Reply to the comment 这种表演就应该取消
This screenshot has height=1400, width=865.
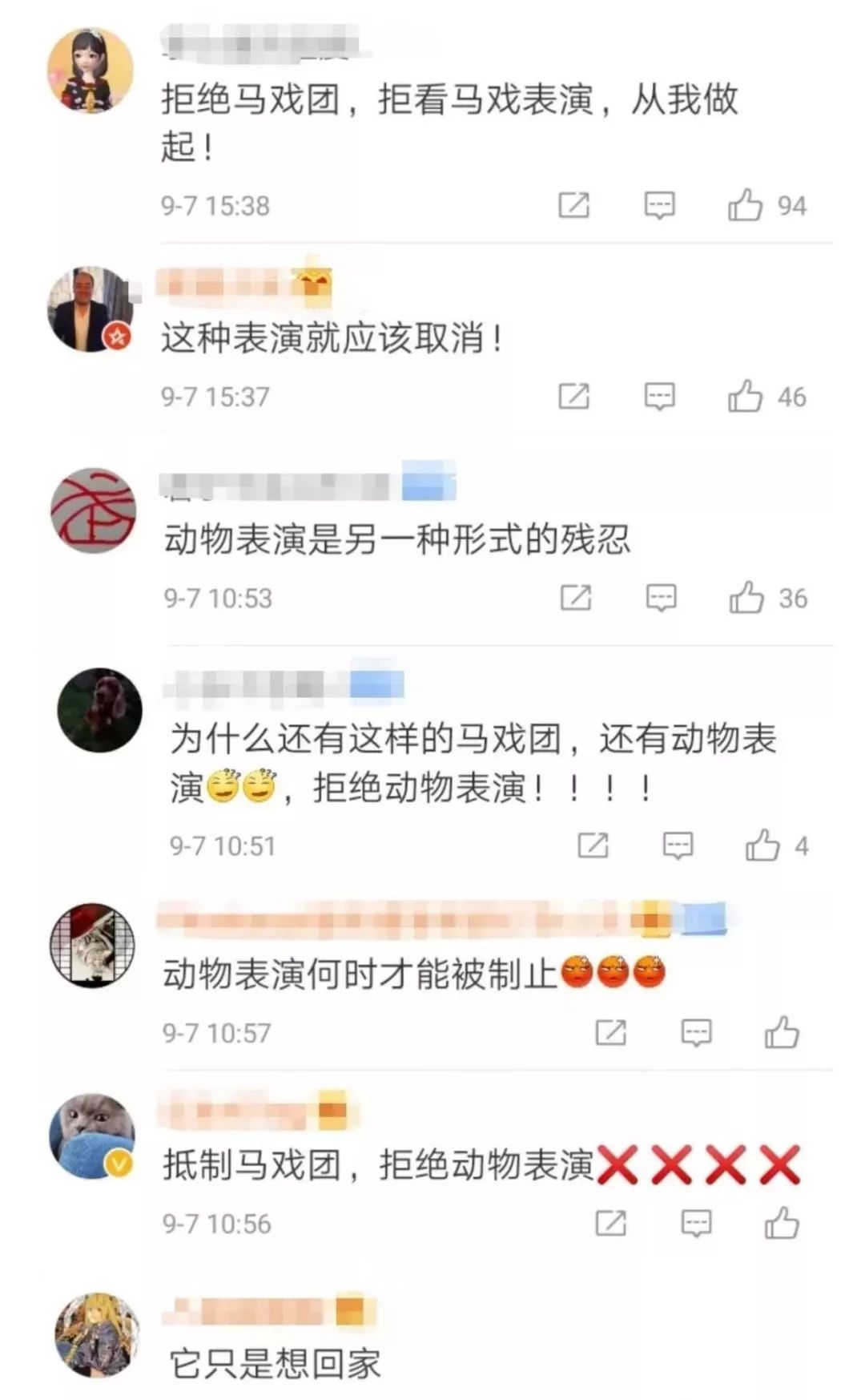[659, 396]
